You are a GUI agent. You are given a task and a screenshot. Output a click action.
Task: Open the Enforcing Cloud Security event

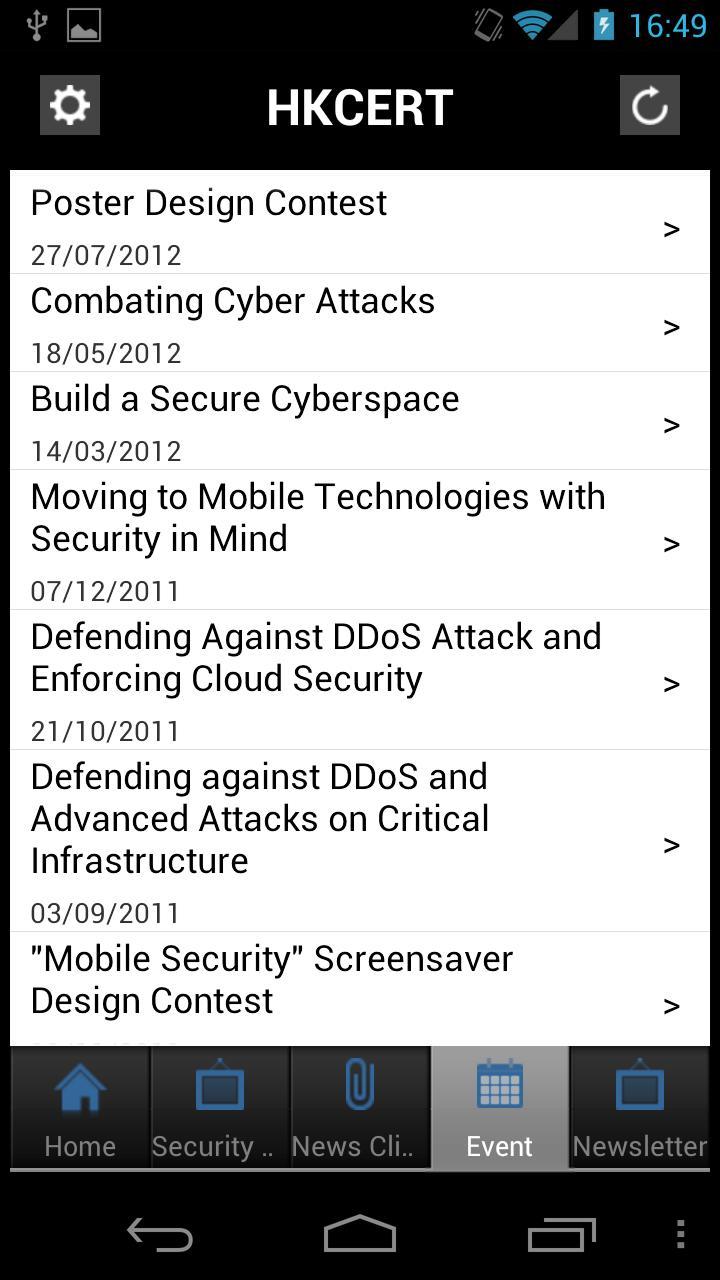pyautogui.click(x=360, y=680)
